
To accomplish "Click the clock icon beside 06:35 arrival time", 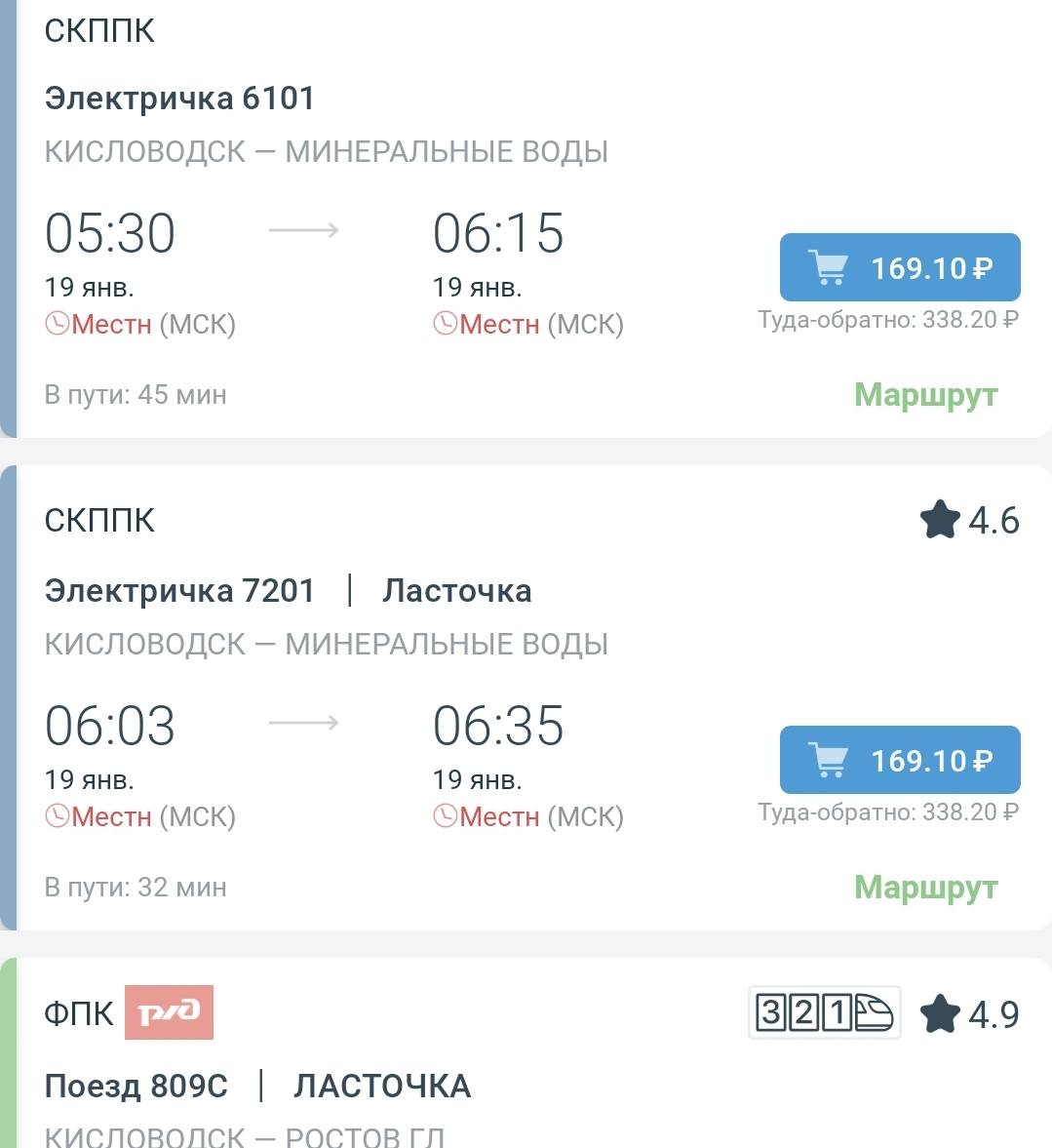I will (x=447, y=816).
